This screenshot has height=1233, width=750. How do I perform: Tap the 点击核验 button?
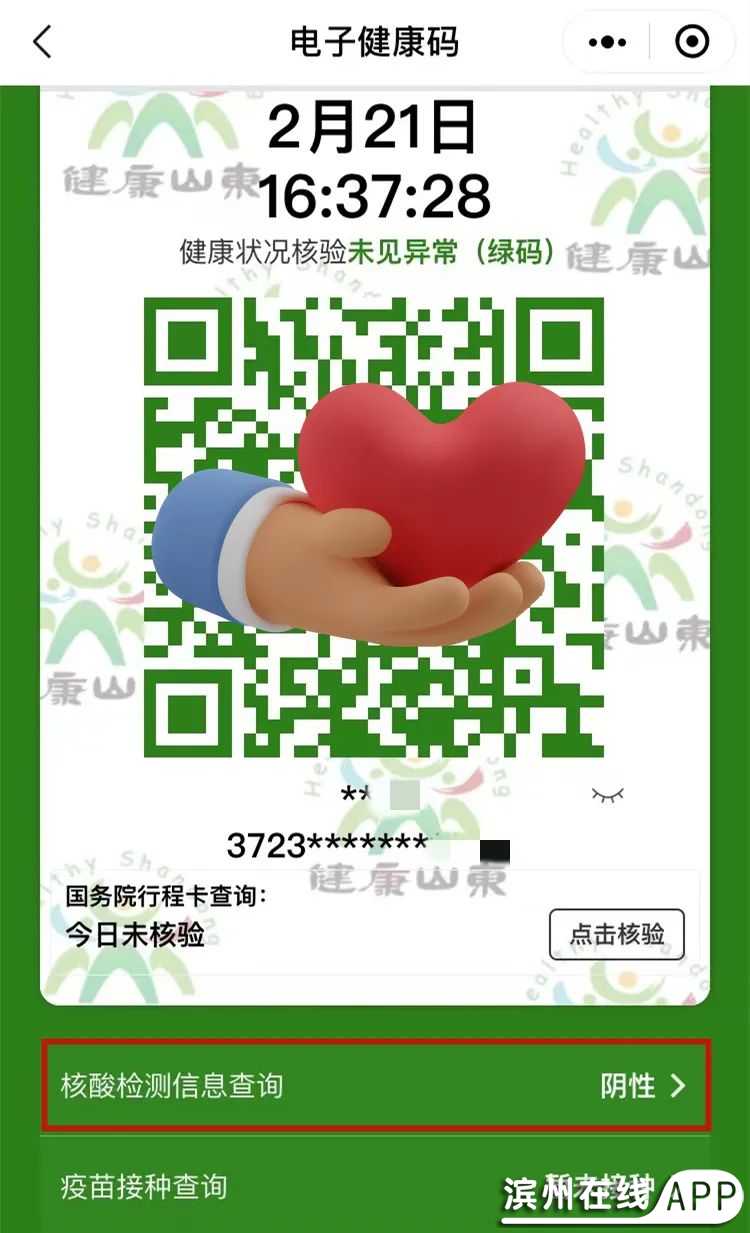[616, 935]
